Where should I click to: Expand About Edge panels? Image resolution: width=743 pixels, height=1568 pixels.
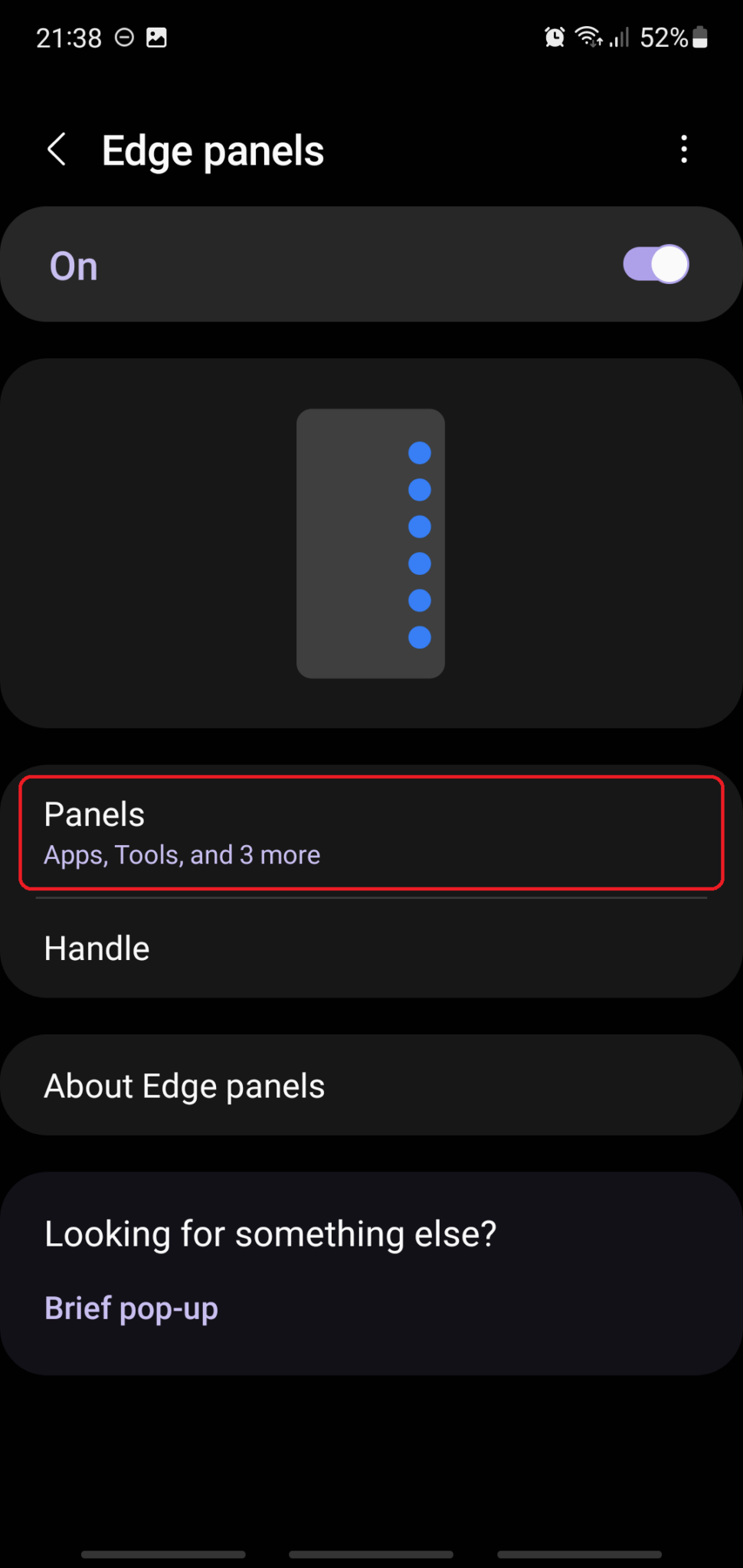point(371,1085)
